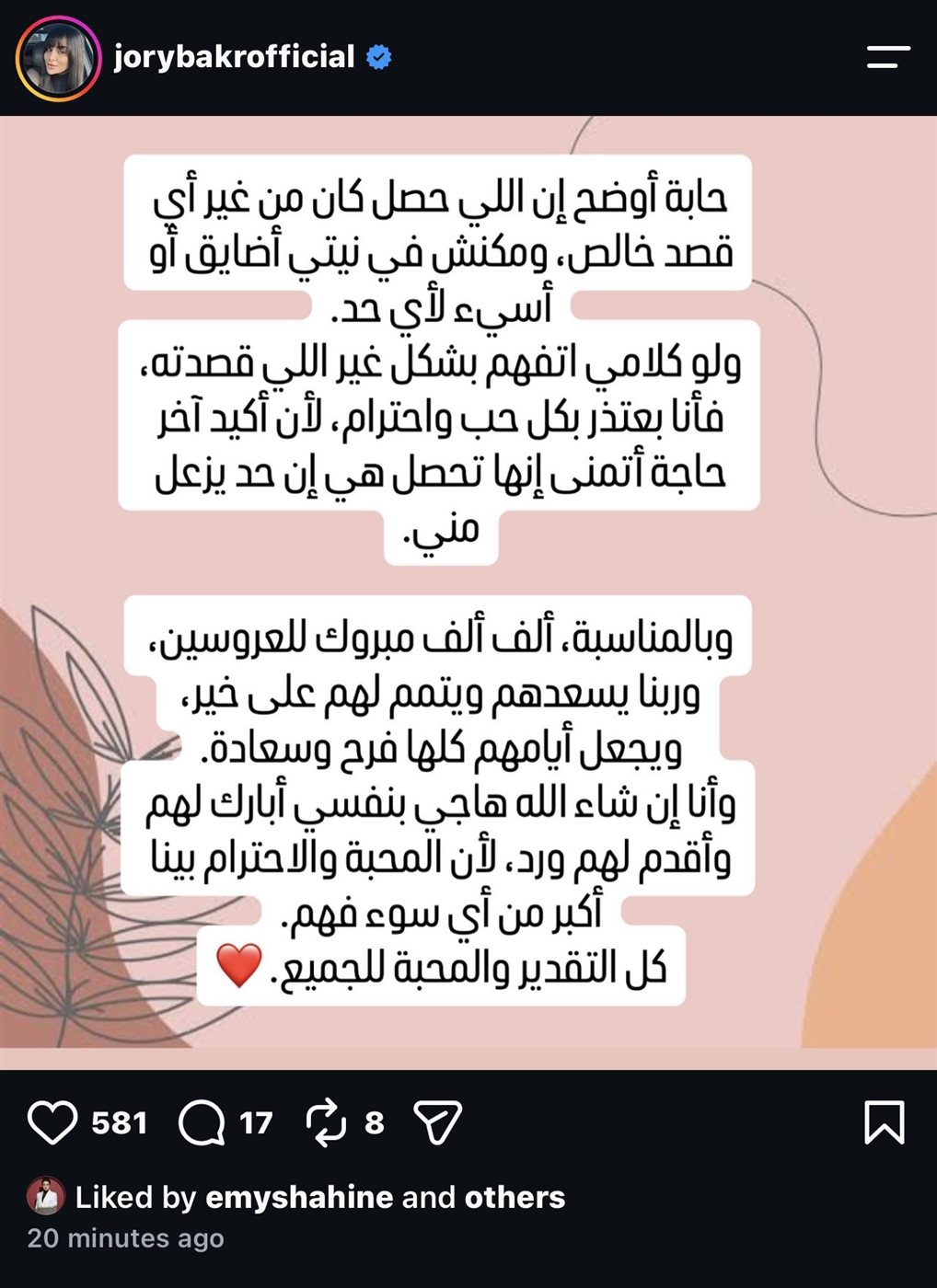Open the comments on this post

coord(202,1122)
